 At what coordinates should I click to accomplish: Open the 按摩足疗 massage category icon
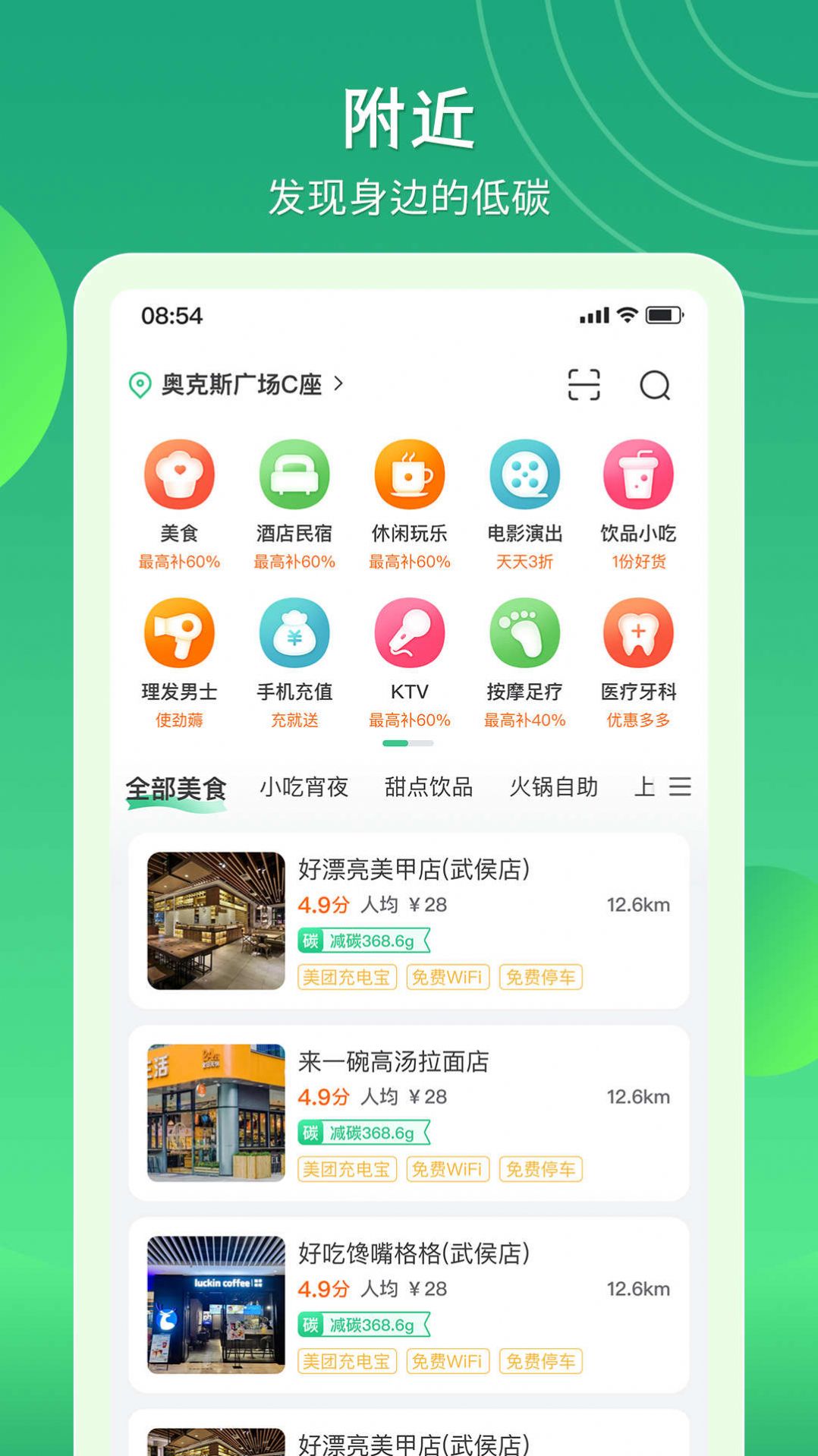[x=524, y=634]
